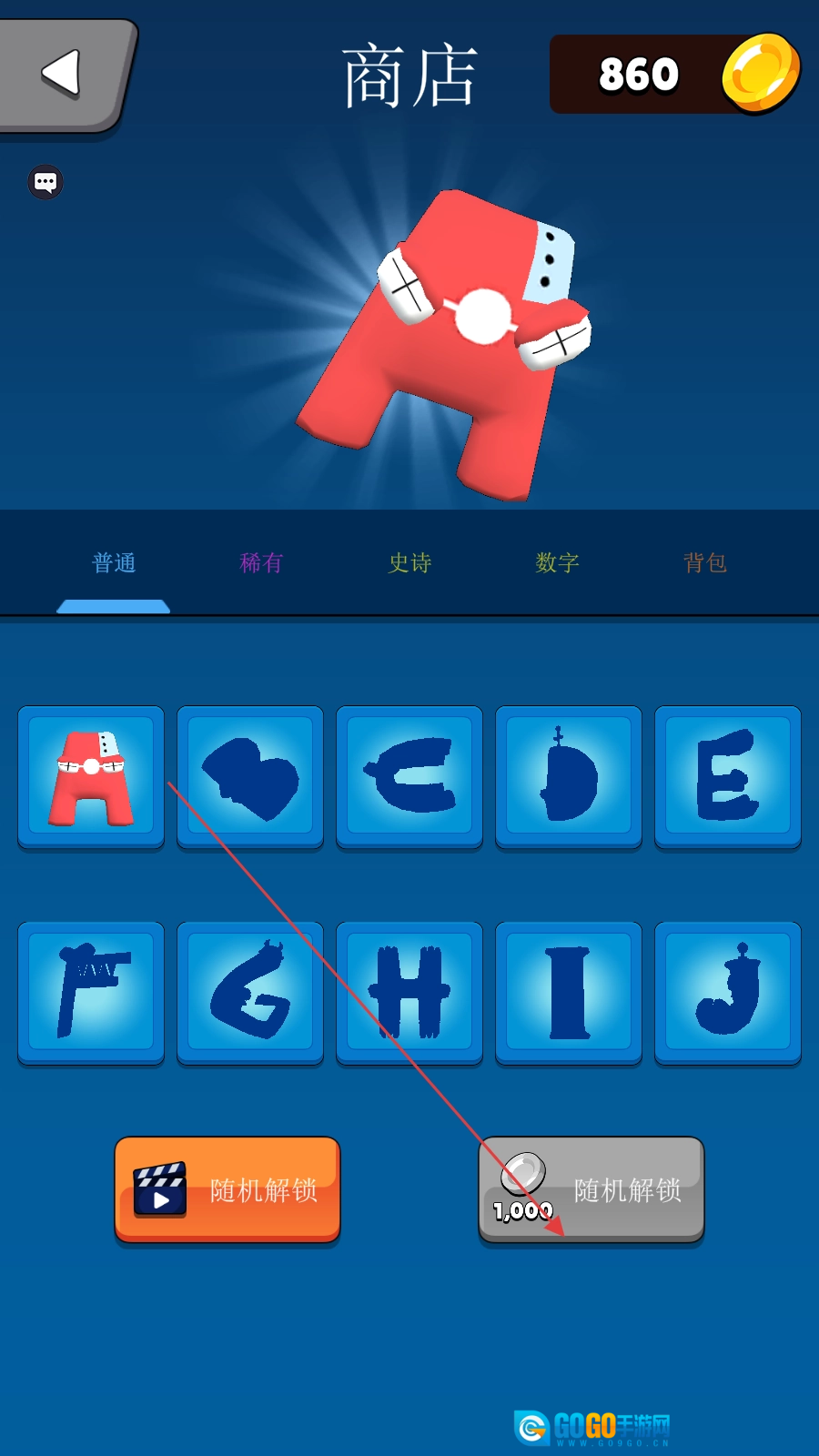The height and width of the screenshot is (1456, 819).
Task: Tap the locked letter D tile
Action: tap(569, 776)
